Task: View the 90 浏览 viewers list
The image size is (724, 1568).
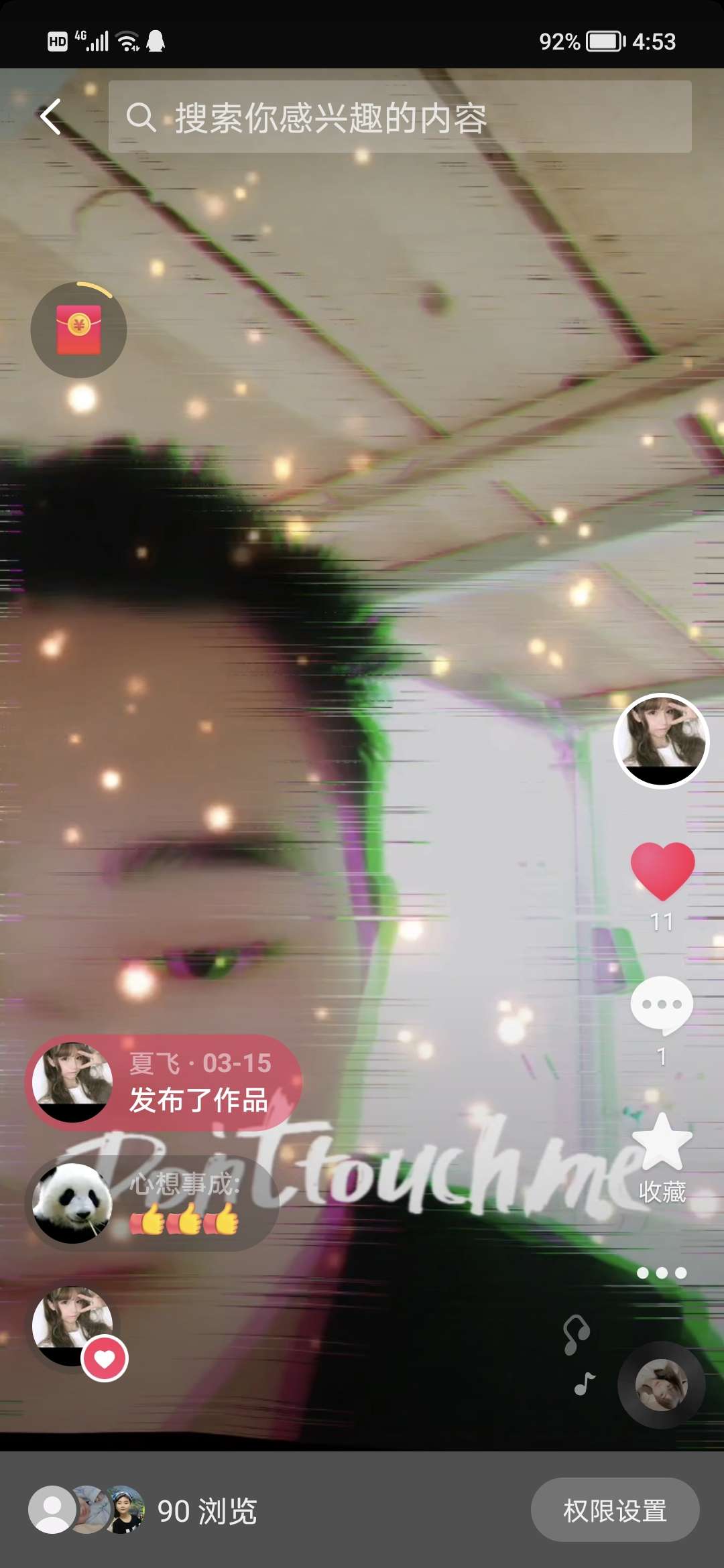Action: pyautogui.click(x=144, y=1511)
